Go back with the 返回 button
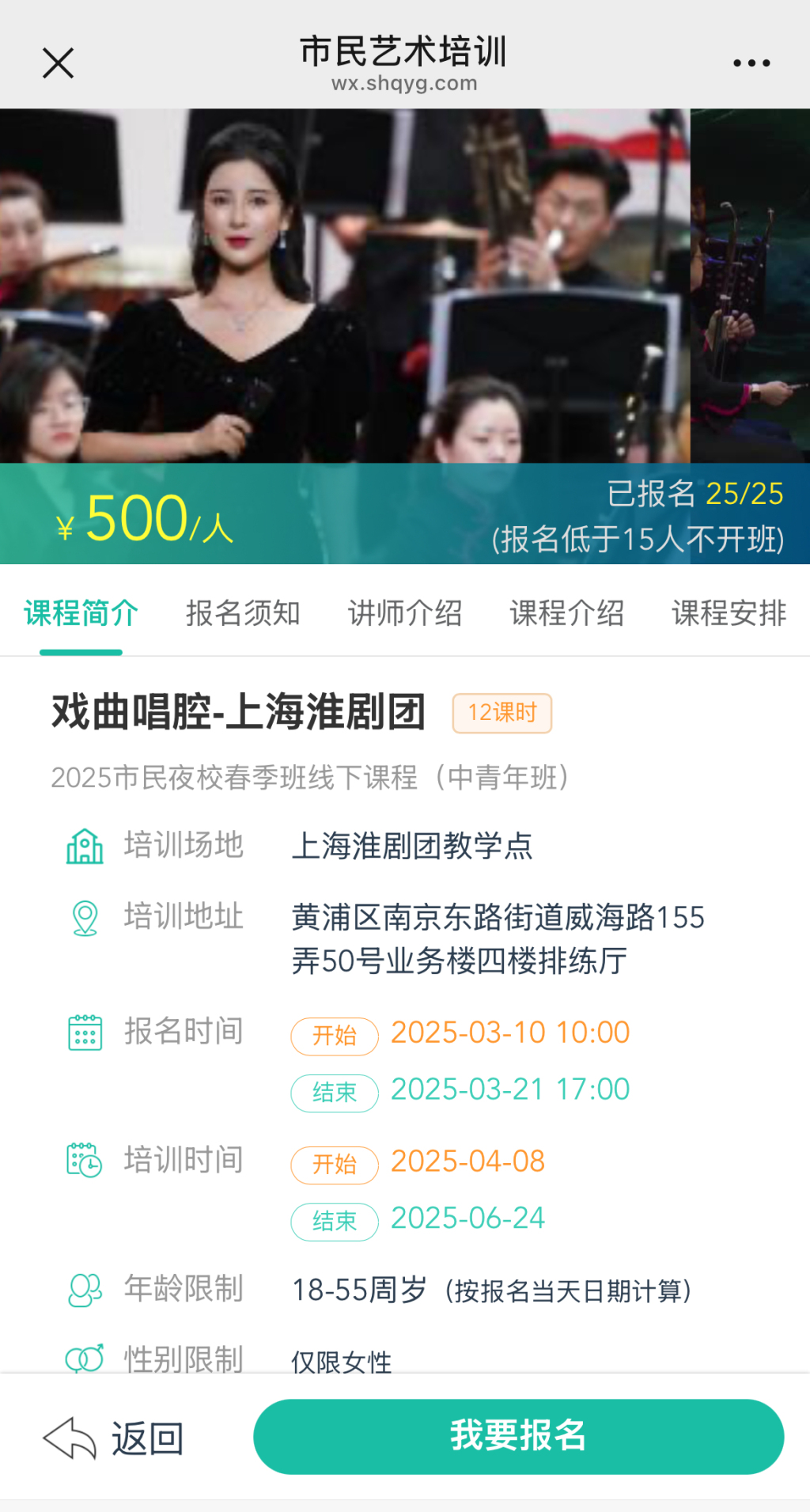 coord(113,1438)
